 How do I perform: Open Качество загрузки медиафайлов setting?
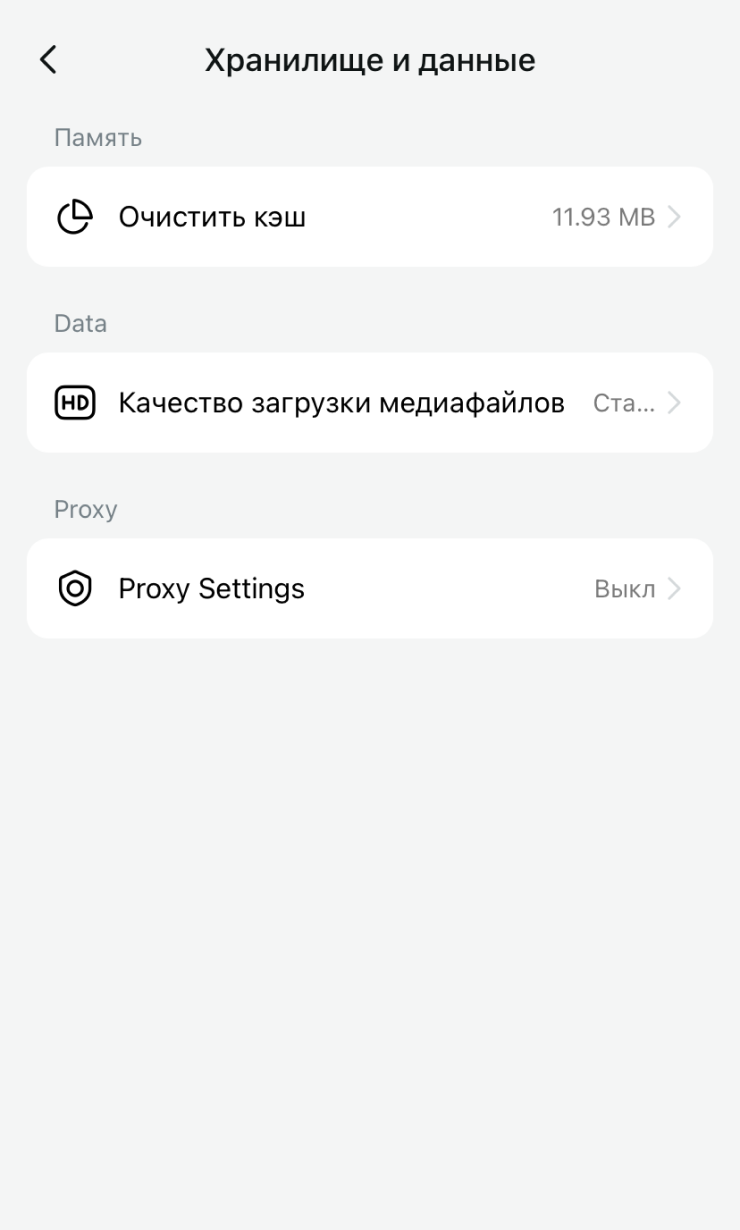tap(369, 403)
